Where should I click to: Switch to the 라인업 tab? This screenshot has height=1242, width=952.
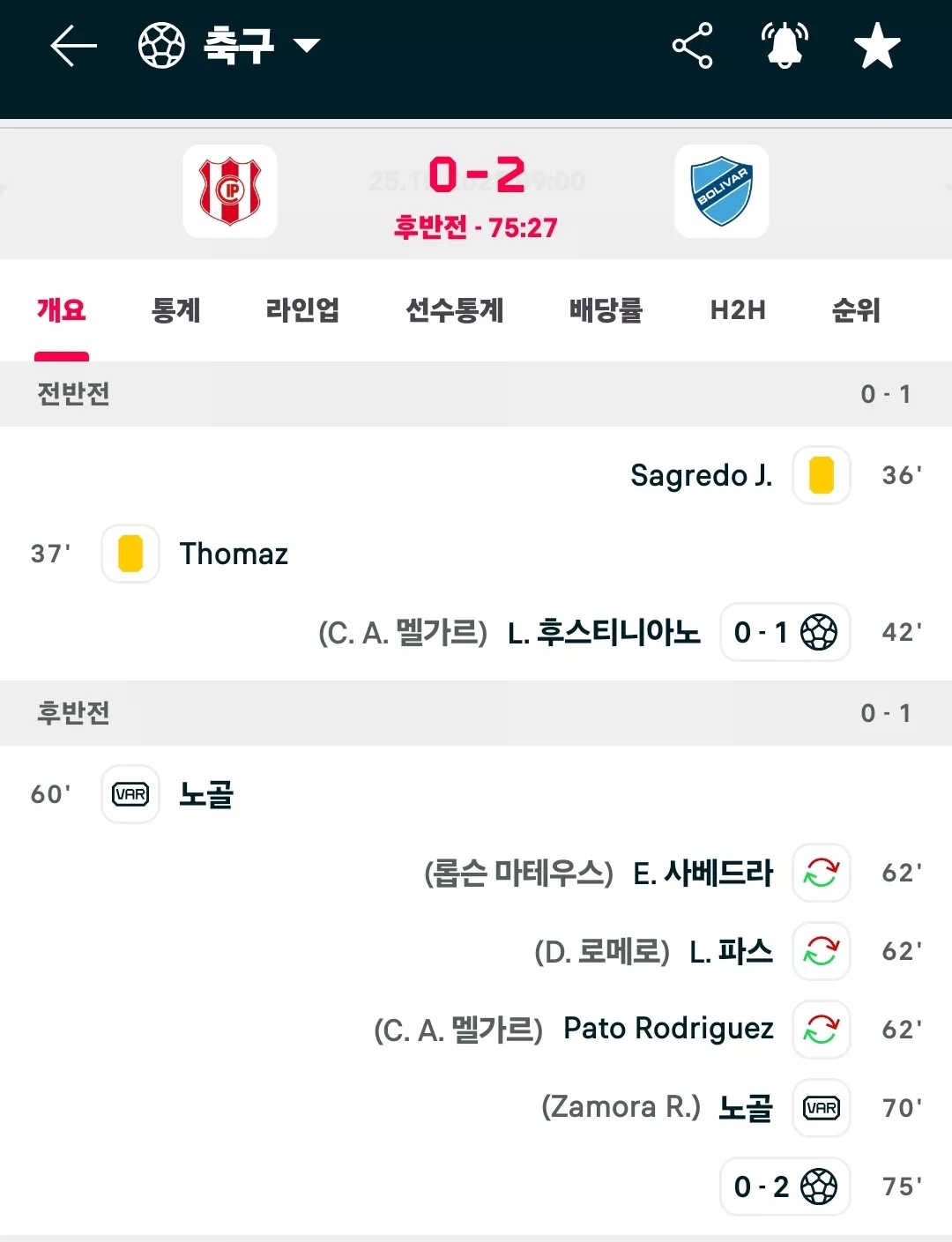pyautogui.click(x=302, y=310)
